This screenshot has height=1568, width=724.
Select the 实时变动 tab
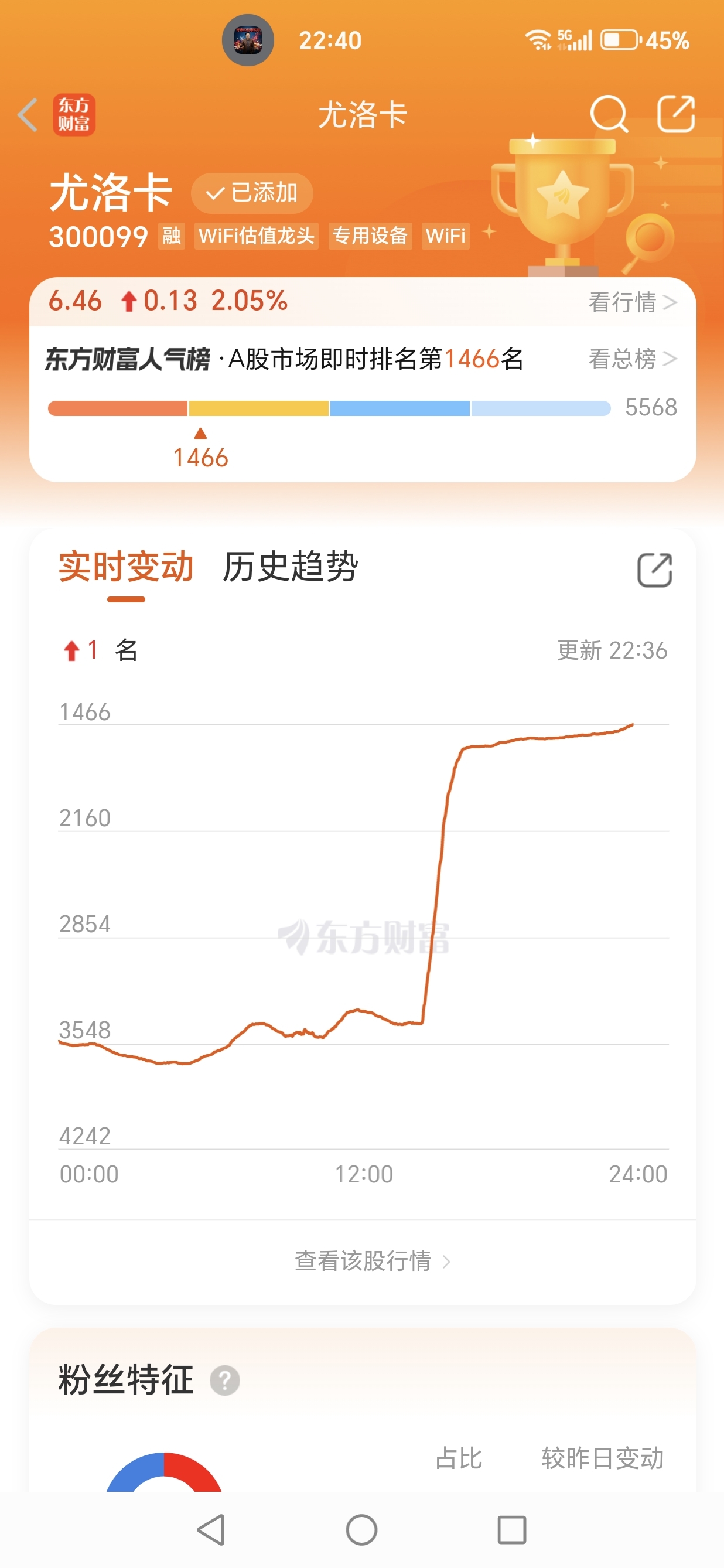[x=126, y=567]
